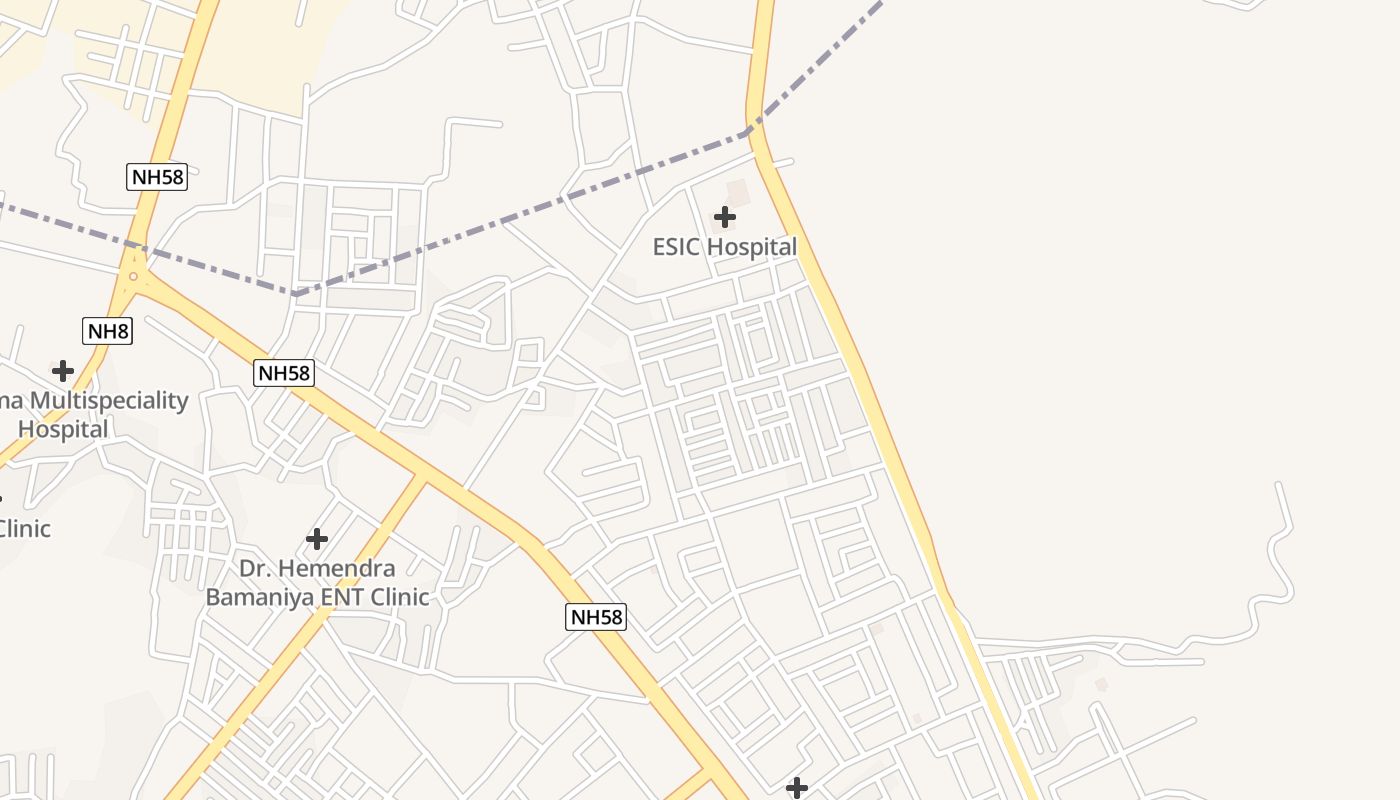Open the Multispeciality Hospital marker
Screen dimensions: 1400x800
pos(63,371)
